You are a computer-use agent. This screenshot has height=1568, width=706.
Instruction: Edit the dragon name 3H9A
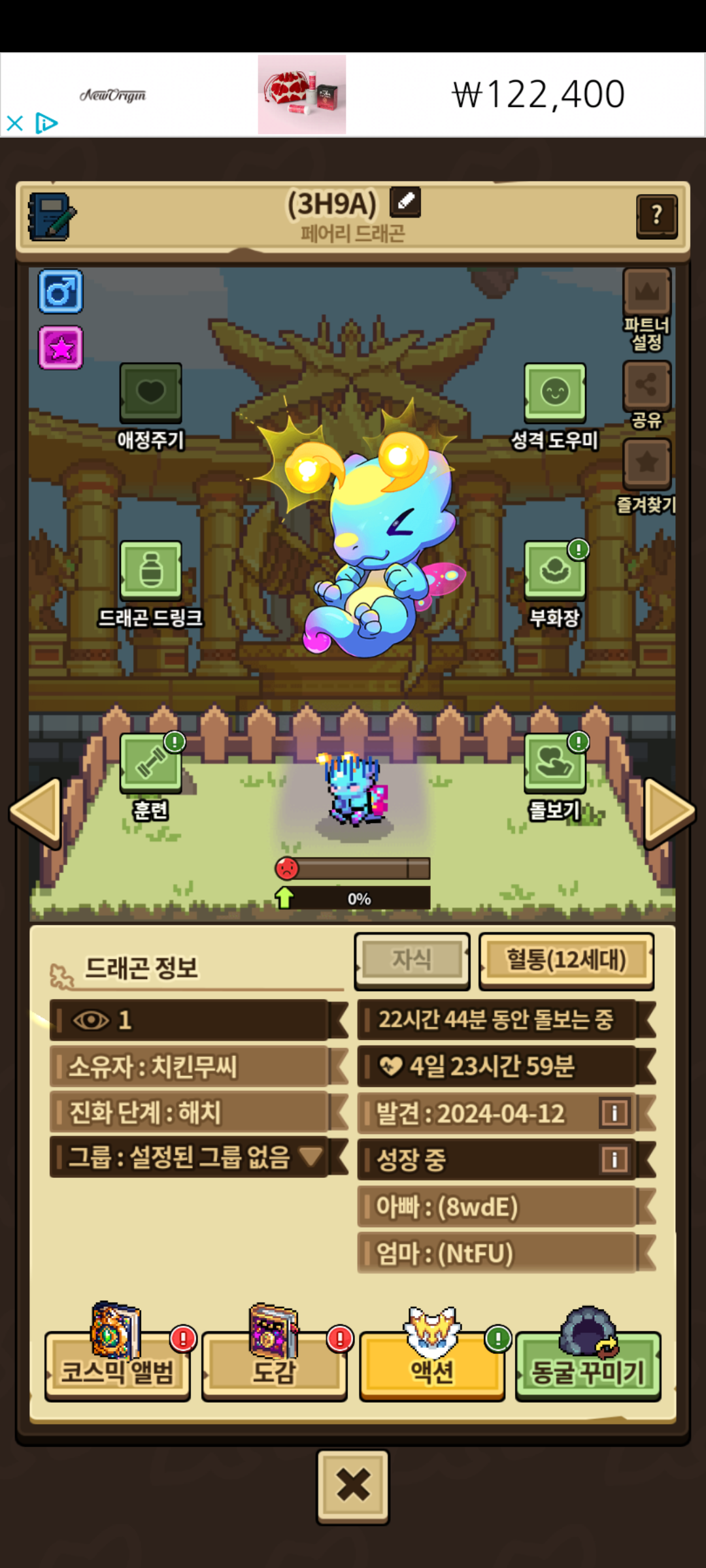click(405, 201)
